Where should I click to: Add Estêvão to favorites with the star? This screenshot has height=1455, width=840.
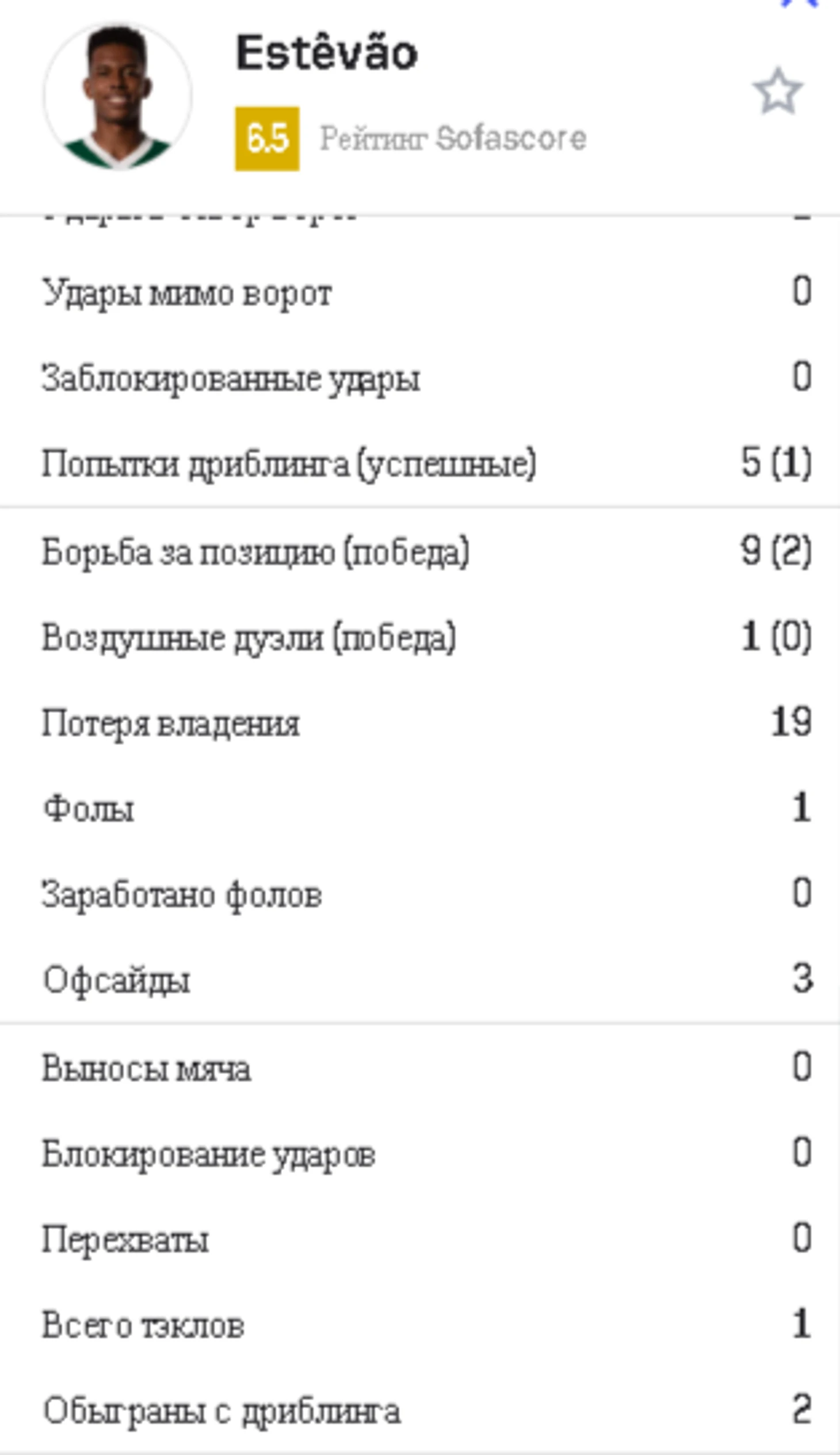(777, 91)
